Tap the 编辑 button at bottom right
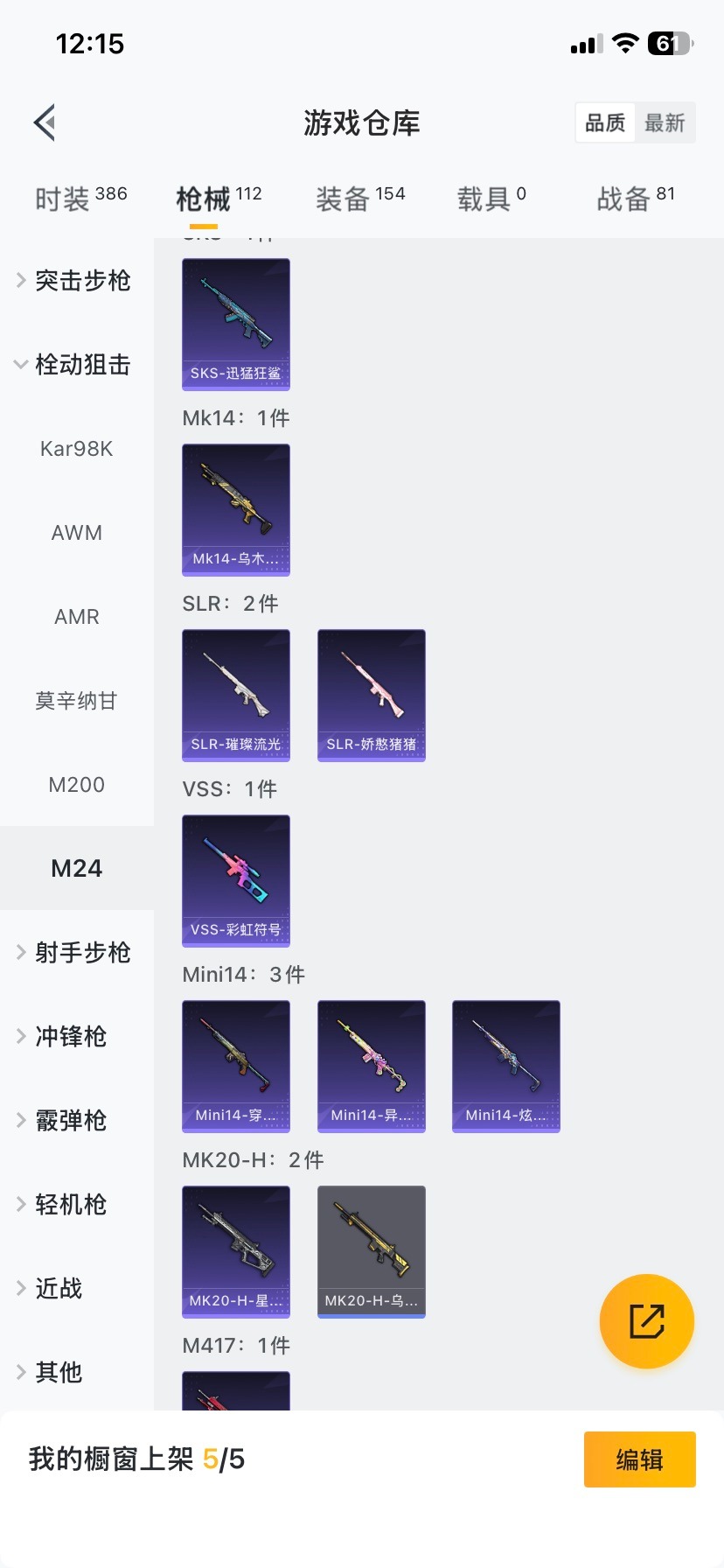Viewport: 724px width, 1568px height. click(x=639, y=1459)
